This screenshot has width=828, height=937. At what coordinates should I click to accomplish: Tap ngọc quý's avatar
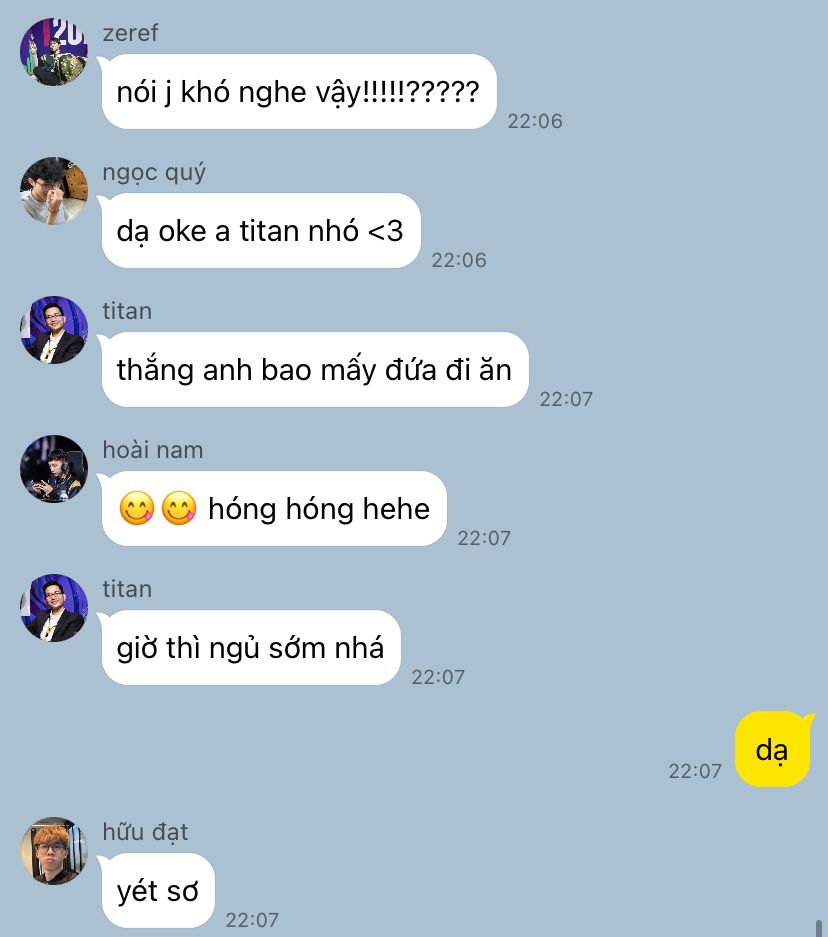(x=54, y=191)
